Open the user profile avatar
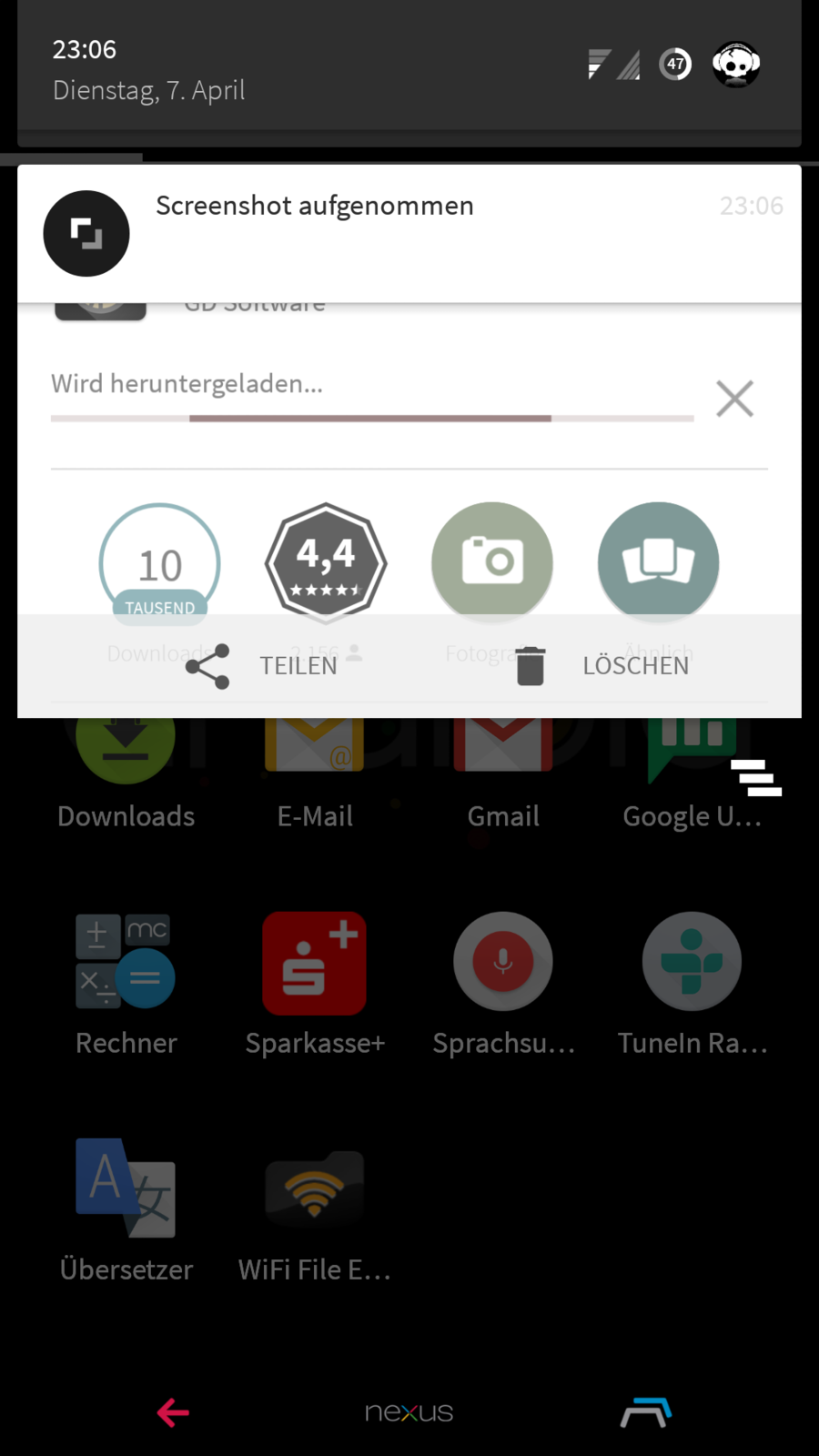The height and width of the screenshot is (1456, 819). [735, 65]
